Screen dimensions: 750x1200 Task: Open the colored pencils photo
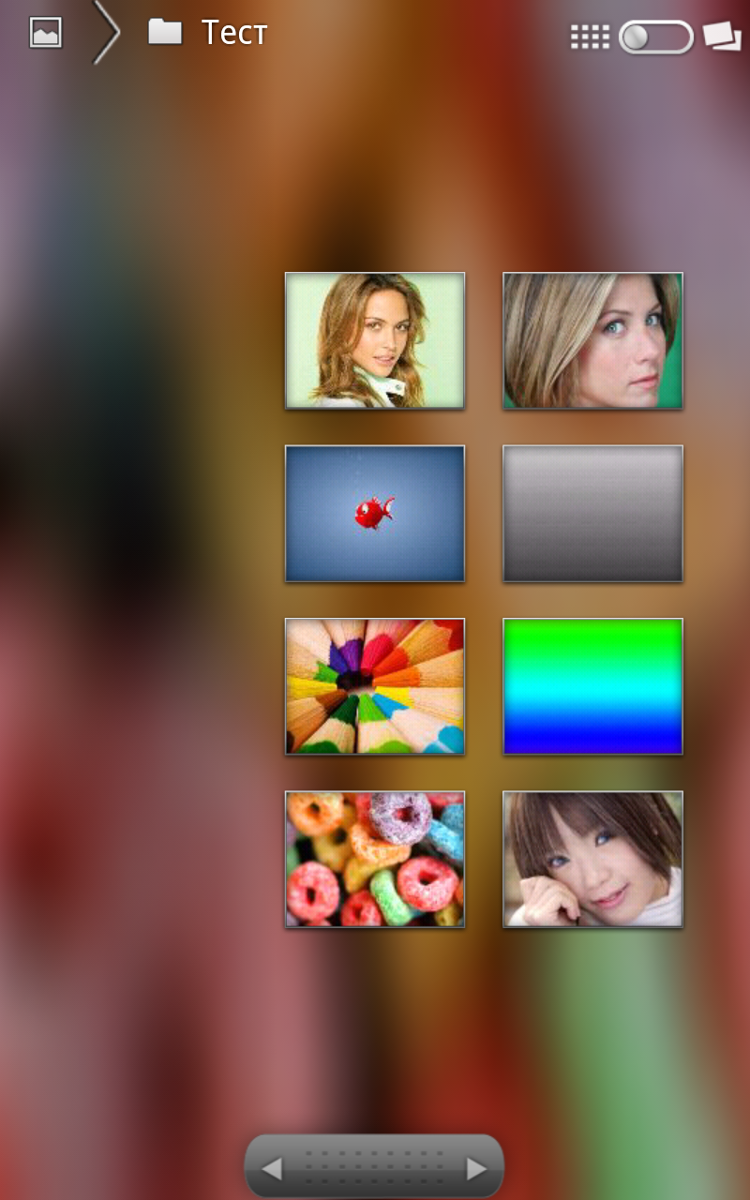(x=375, y=686)
